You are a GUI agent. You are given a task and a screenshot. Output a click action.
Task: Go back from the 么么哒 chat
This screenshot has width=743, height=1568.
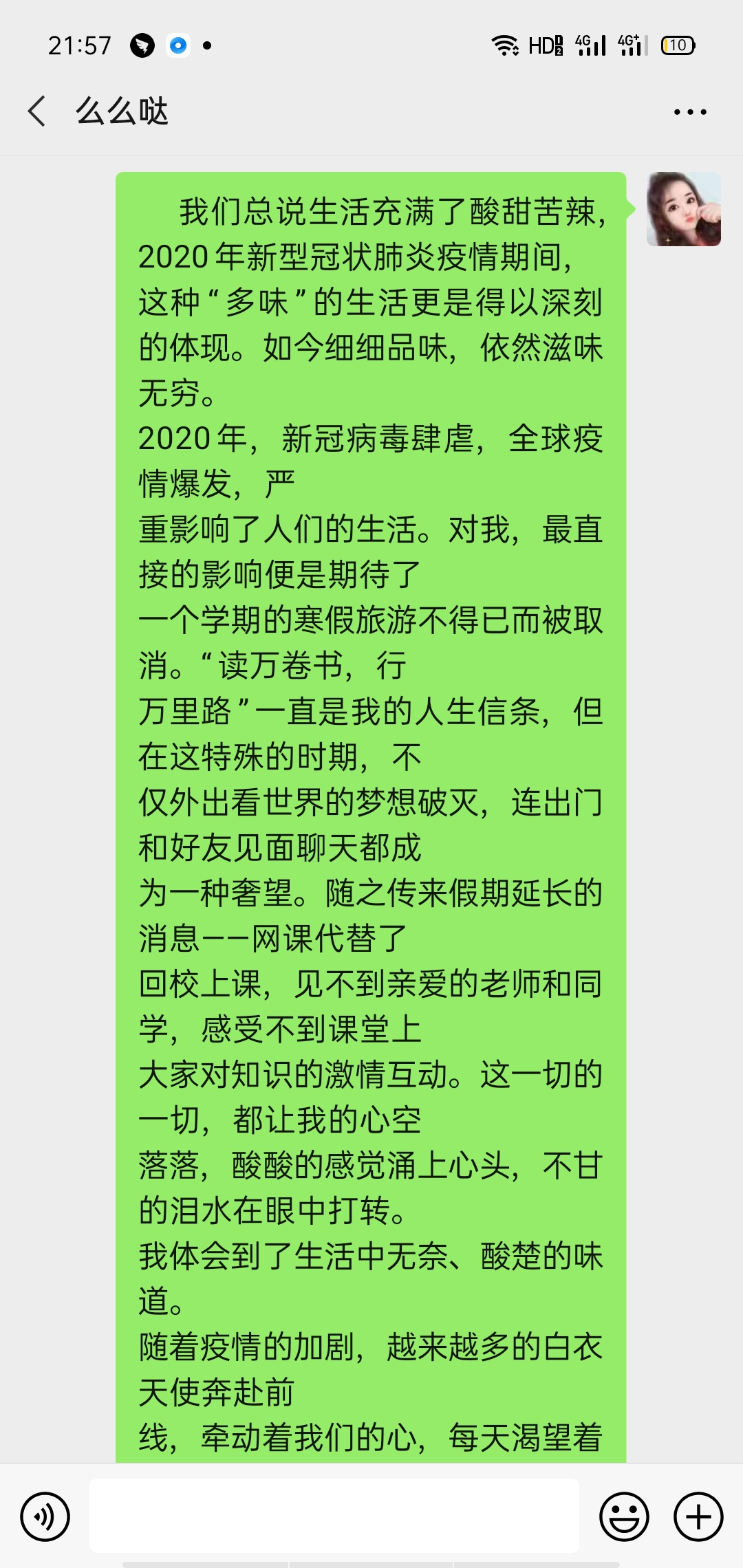point(37,111)
